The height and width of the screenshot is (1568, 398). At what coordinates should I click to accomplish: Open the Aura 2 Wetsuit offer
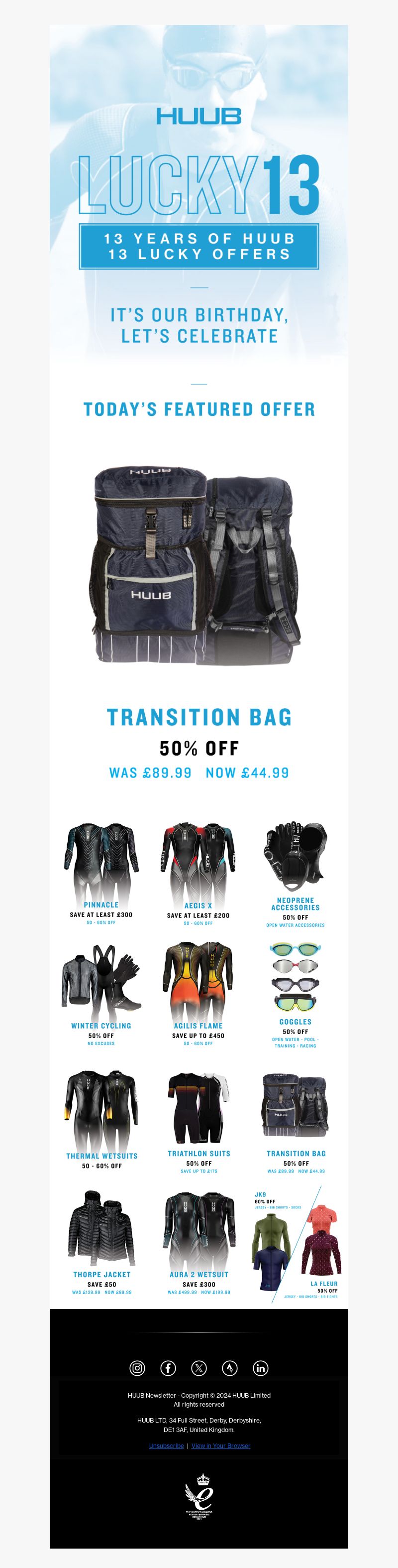click(199, 1241)
